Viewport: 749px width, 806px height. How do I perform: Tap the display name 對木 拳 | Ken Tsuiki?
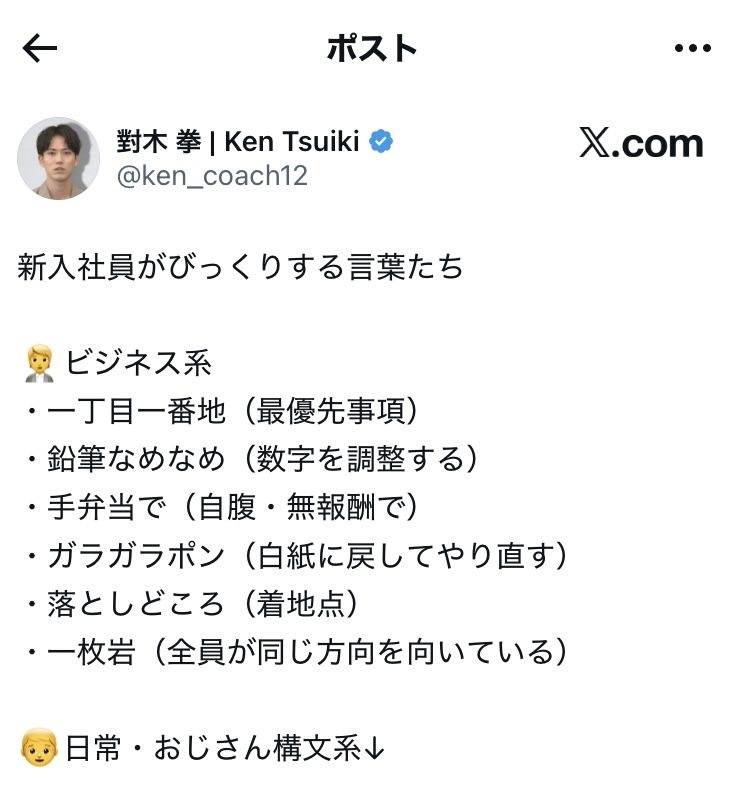pos(238,142)
